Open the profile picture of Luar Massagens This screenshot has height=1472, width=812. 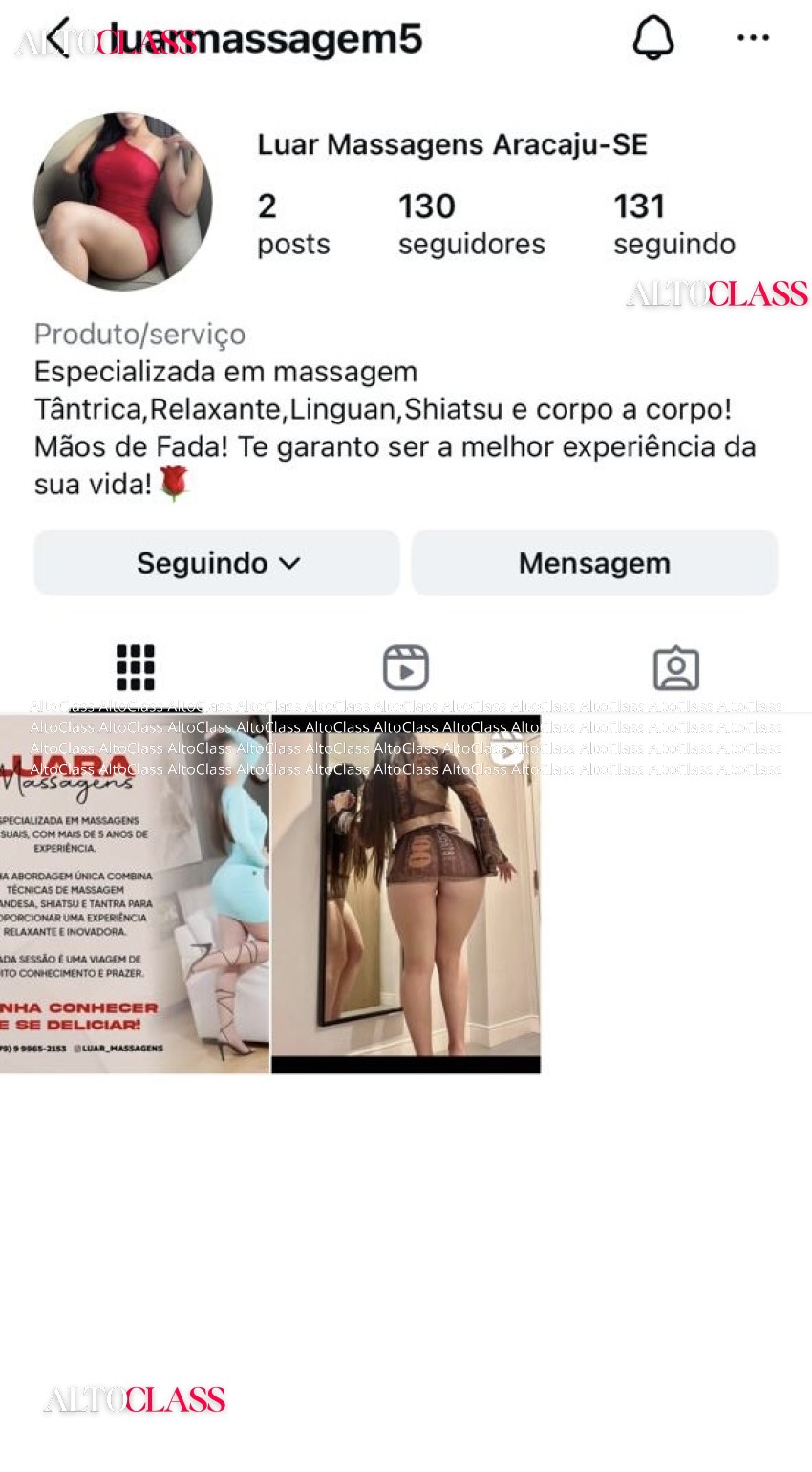pos(123,202)
